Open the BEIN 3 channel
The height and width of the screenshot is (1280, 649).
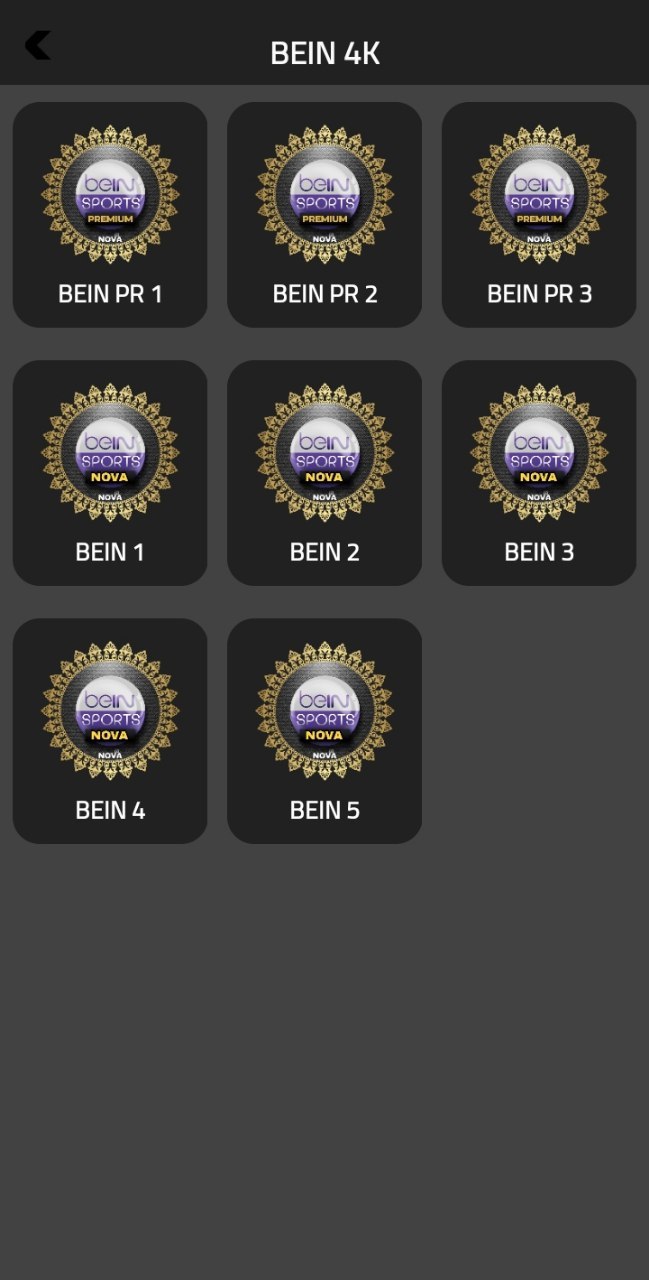pyautogui.click(x=539, y=473)
